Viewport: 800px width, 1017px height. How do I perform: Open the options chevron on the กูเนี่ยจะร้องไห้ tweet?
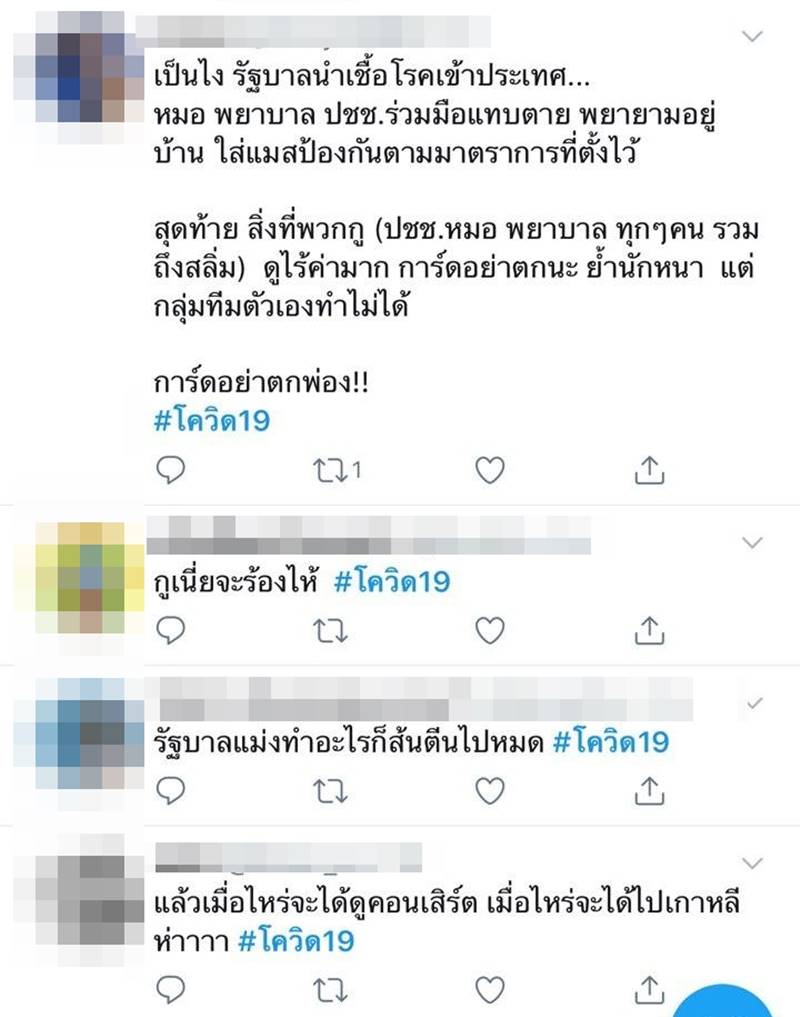click(x=754, y=543)
